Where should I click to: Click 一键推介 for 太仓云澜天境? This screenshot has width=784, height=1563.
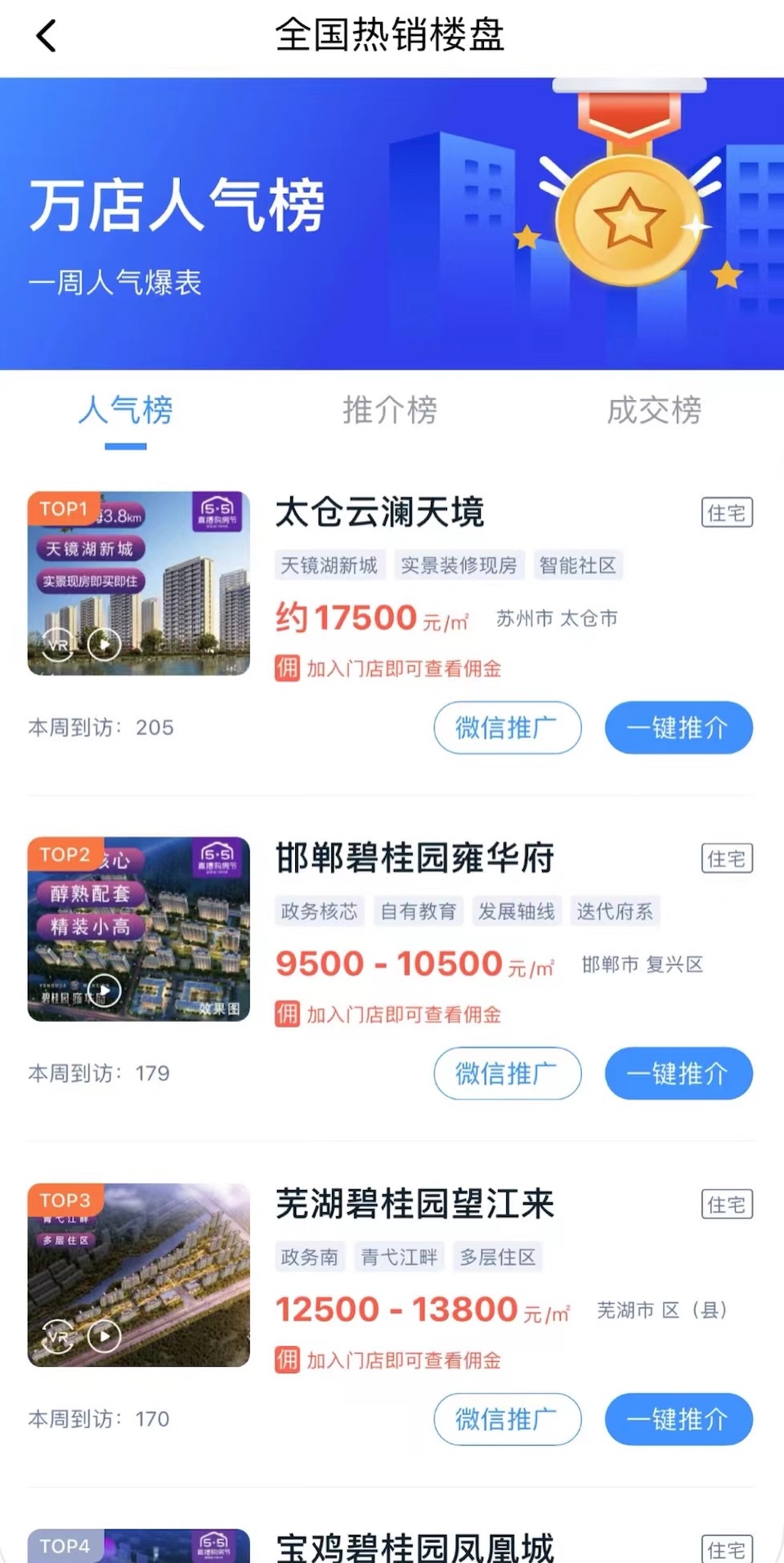pyautogui.click(x=679, y=727)
